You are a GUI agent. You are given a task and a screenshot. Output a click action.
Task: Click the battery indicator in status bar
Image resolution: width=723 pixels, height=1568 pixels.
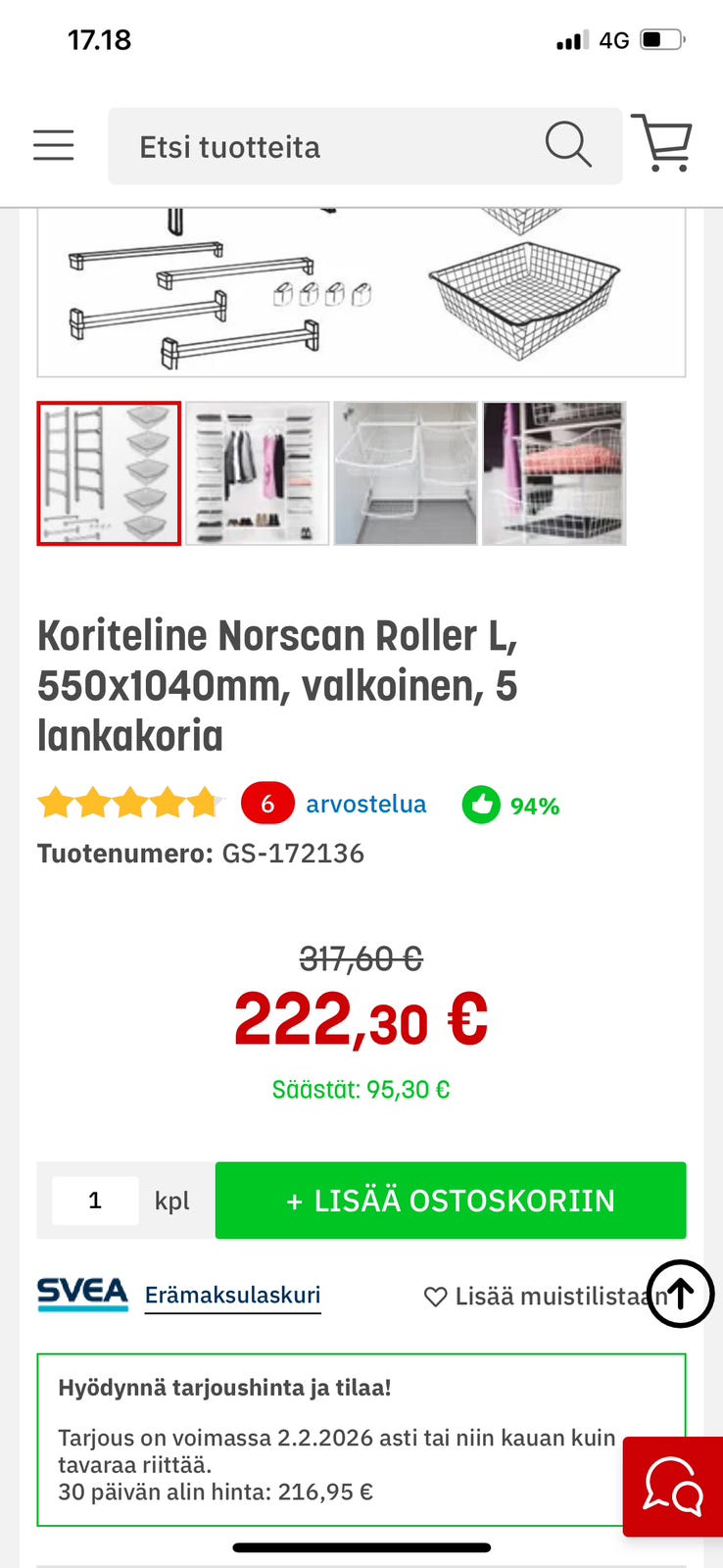point(659,39)
